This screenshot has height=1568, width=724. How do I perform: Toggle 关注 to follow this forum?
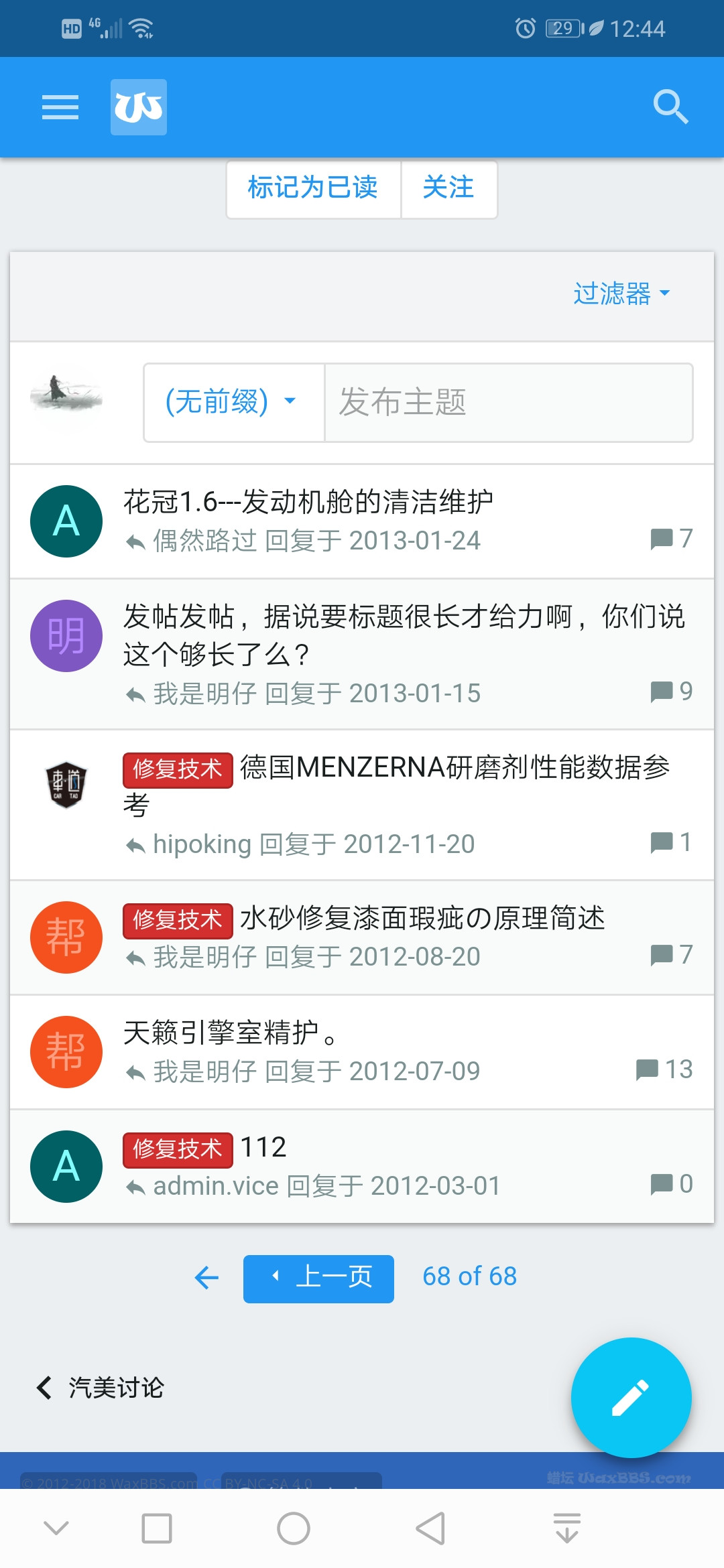point(448,189)
